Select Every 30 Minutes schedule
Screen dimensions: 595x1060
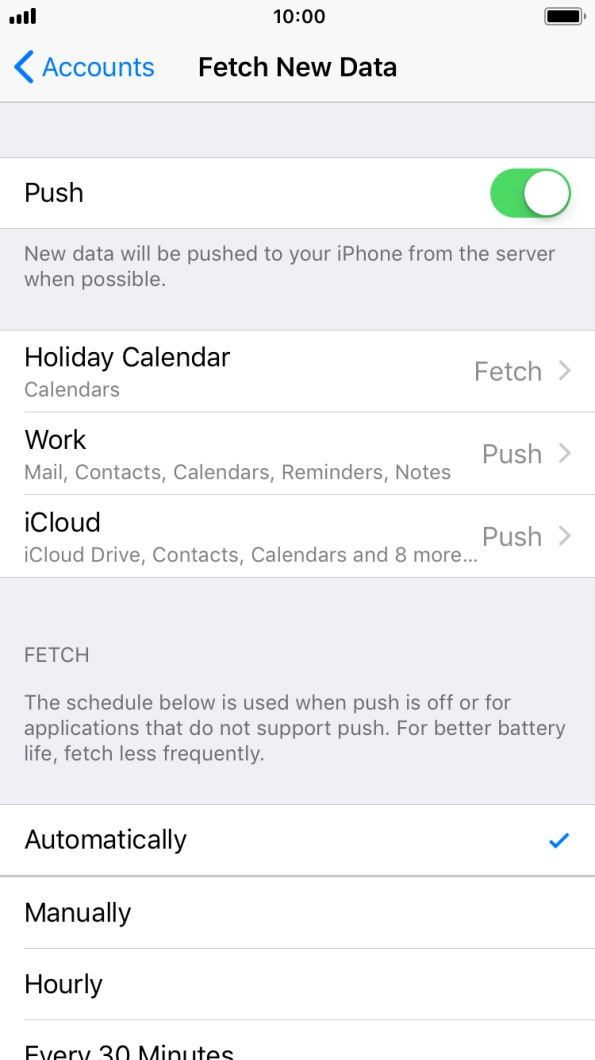(298, 1041)
